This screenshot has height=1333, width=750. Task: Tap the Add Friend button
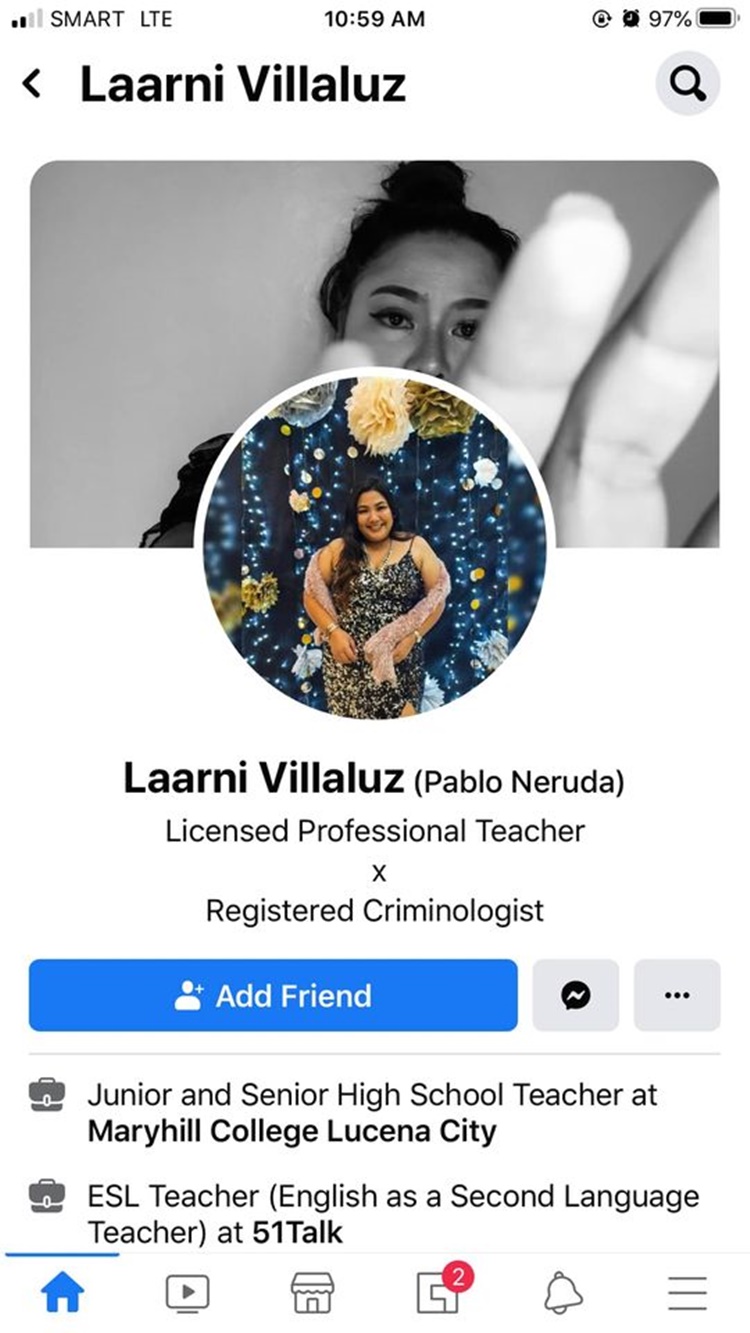tap(273, 995)
